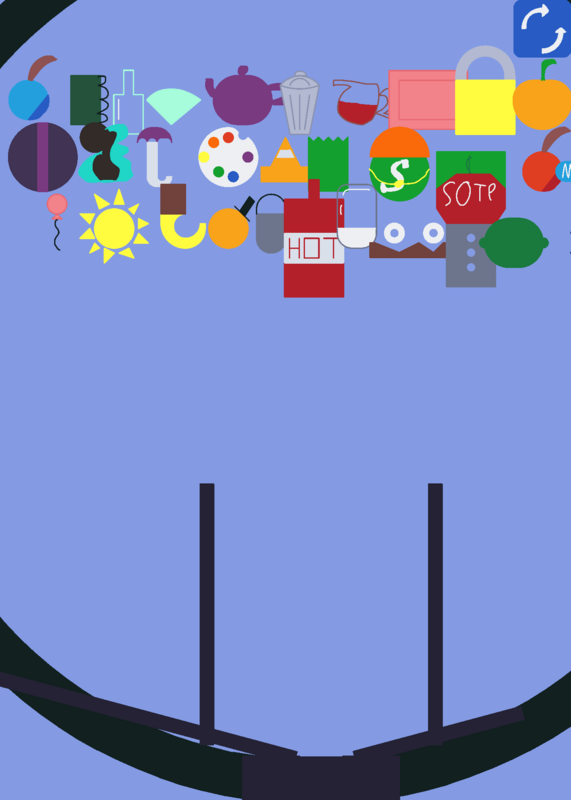Tap the green lime item

[x=514, y=243]
